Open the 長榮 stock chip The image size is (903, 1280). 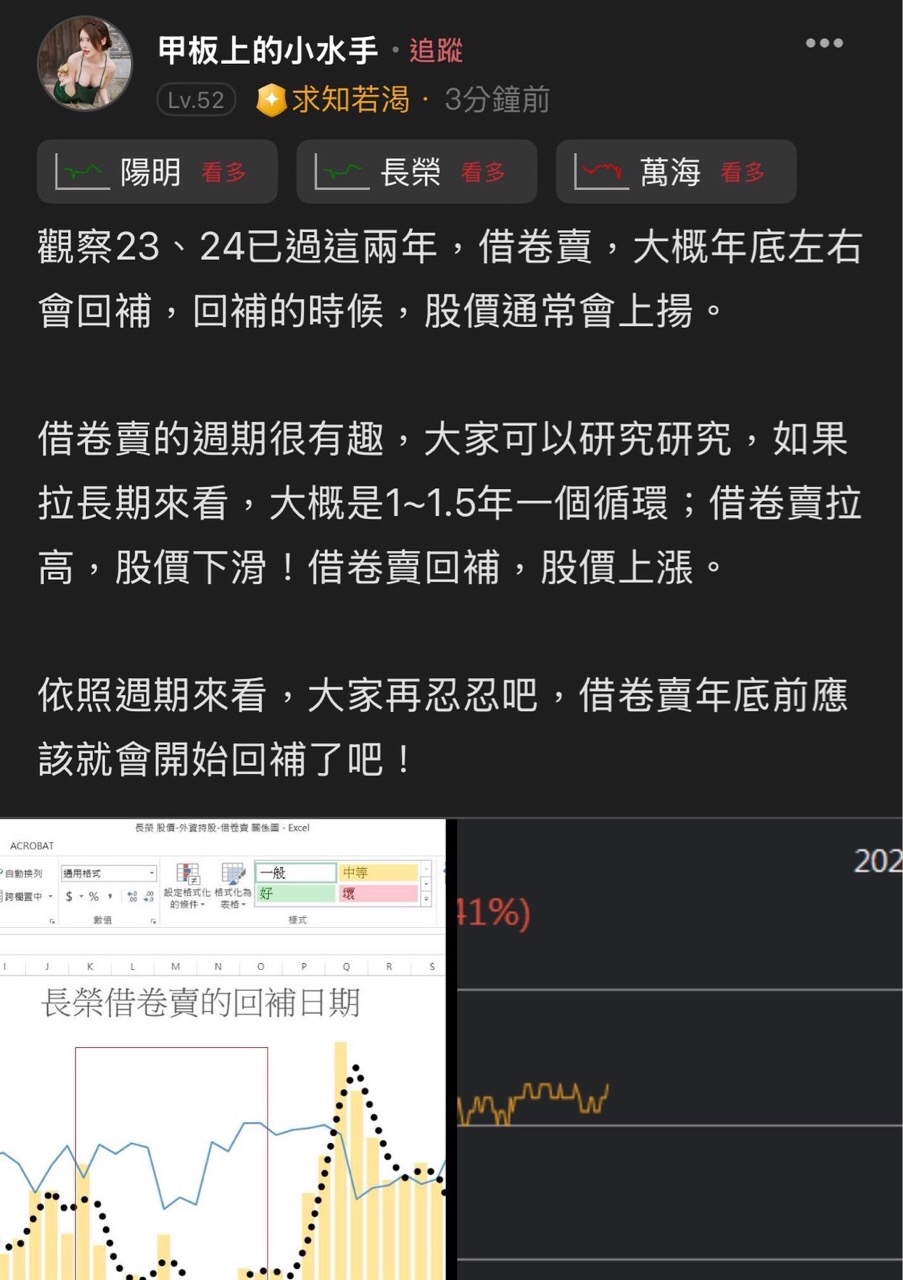(416, 172)
